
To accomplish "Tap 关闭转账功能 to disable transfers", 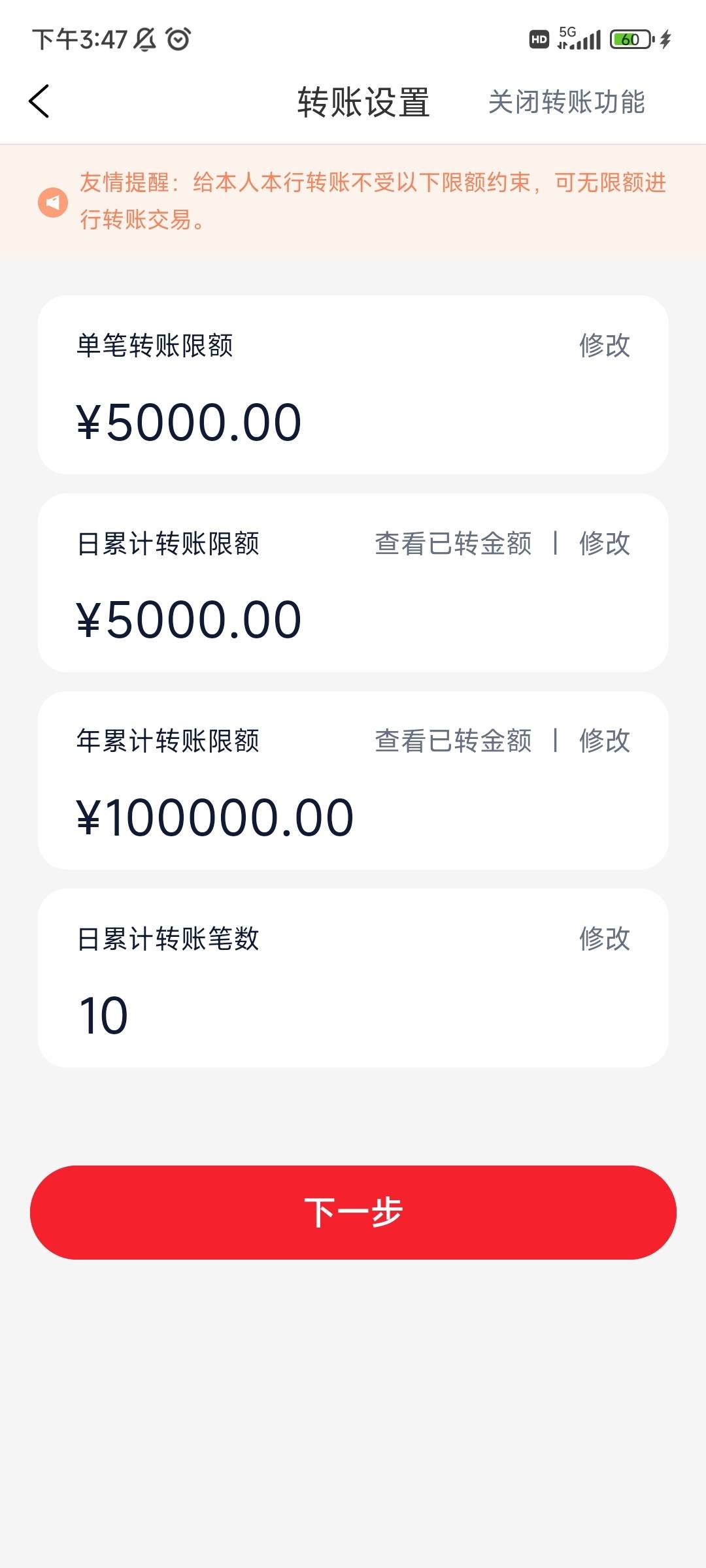I will coord(567,102).
